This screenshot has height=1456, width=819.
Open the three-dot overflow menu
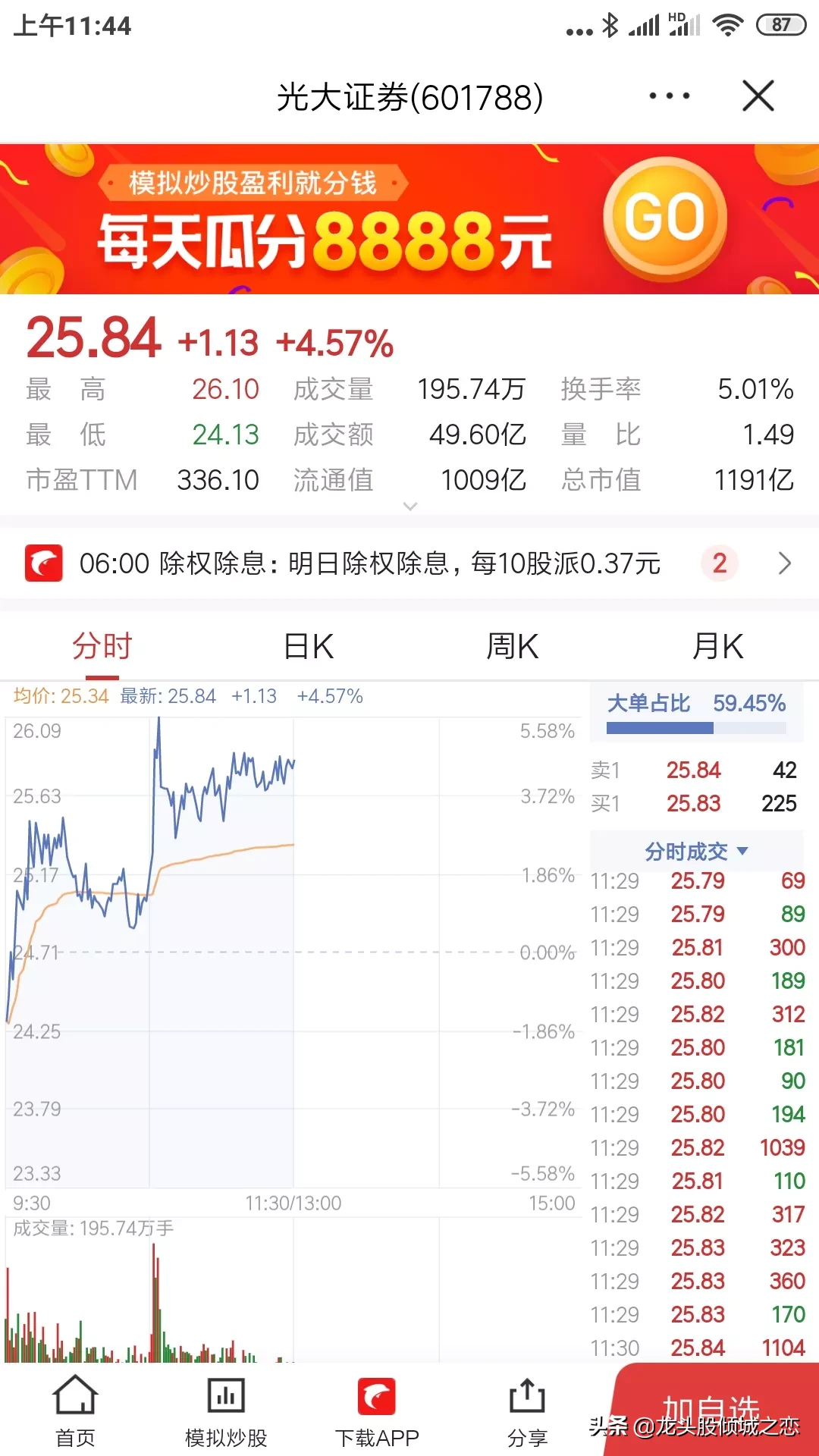(670, 96)
